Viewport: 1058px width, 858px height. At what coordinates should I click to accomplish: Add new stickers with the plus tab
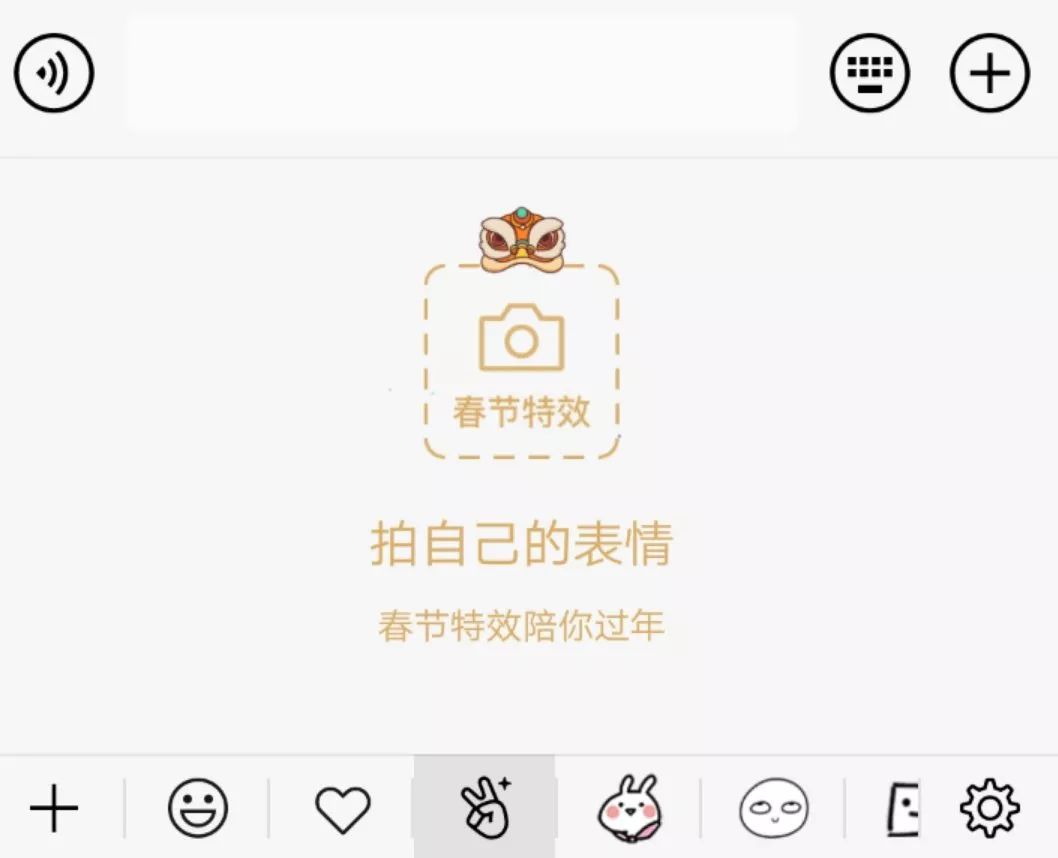(x=54, y=808)
